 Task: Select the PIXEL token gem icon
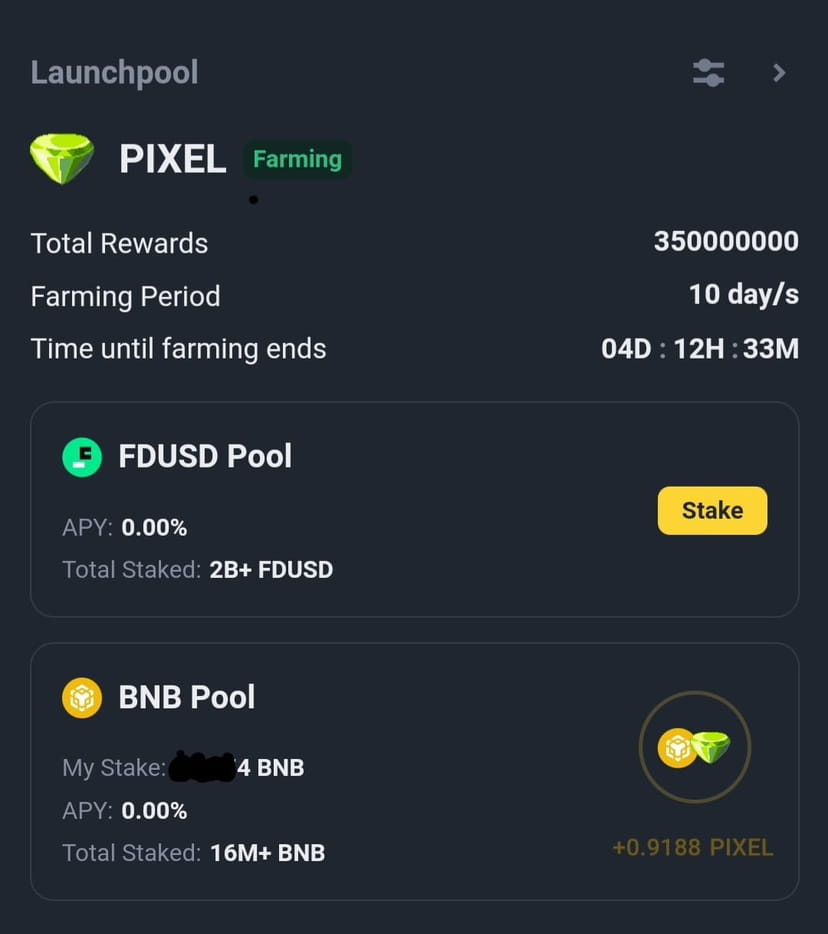[x=62, y=158]
